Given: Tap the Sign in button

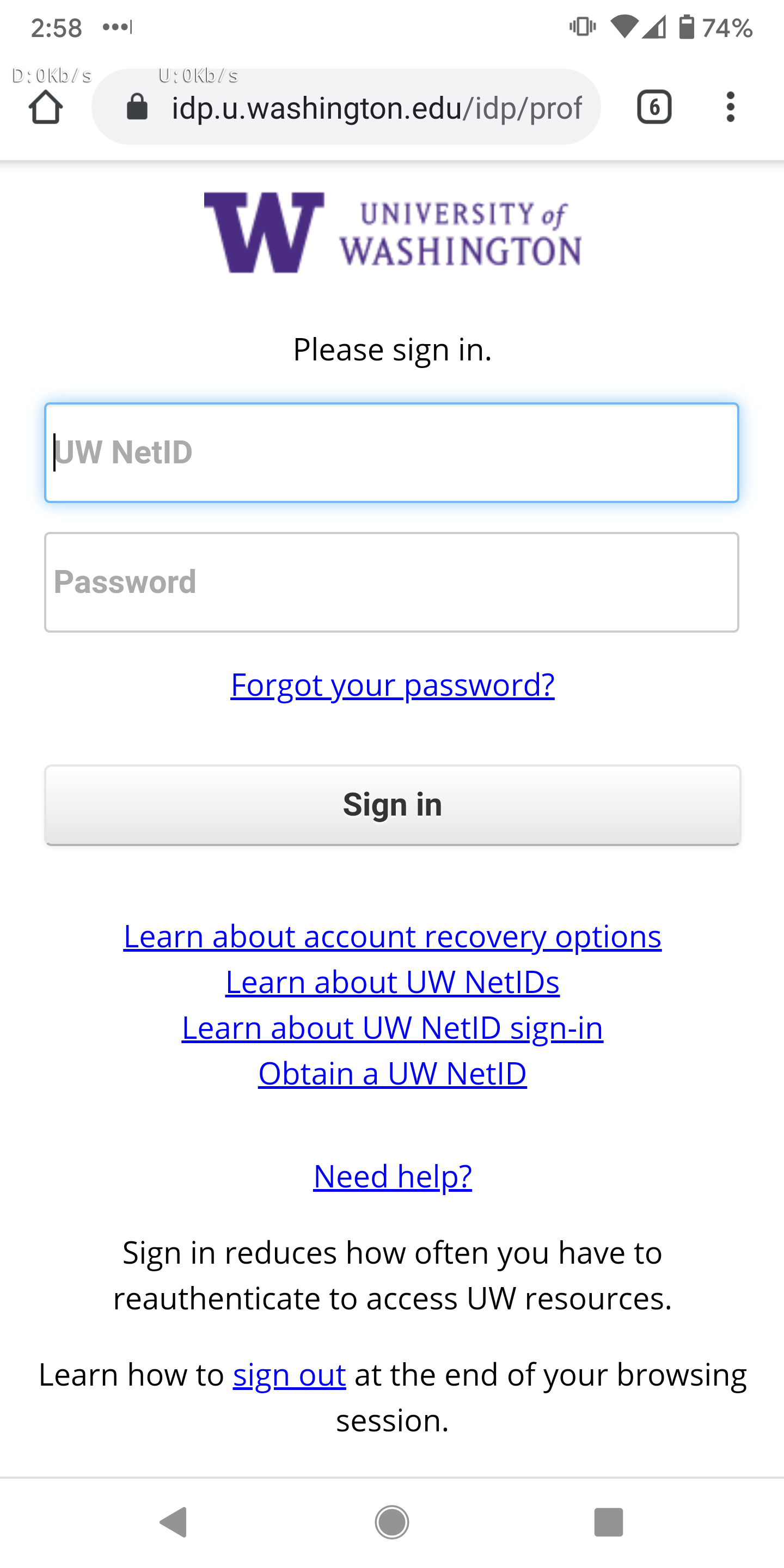Looking at the screenshot, I should tap(393, 805).
